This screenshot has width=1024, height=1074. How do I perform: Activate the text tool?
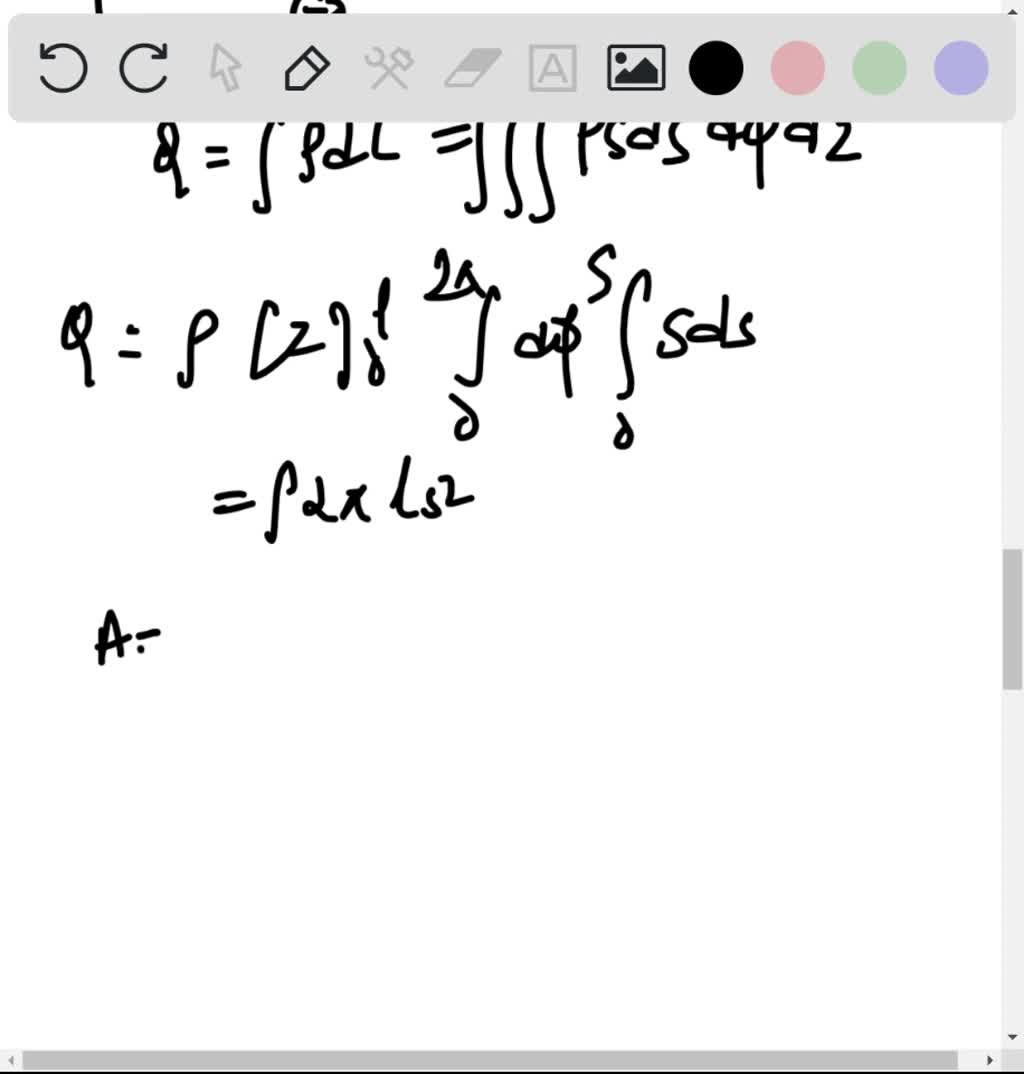(x=553, y=69)
